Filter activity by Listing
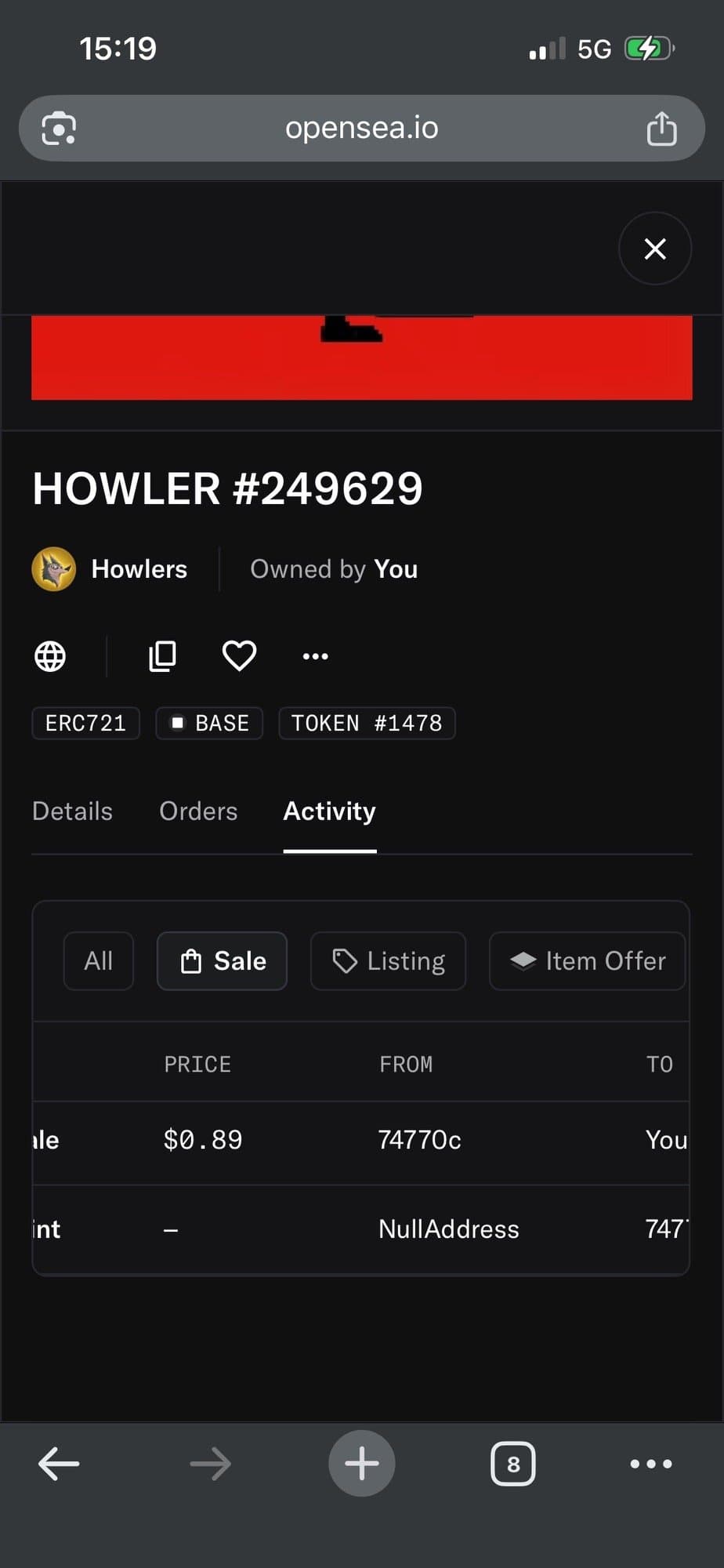 (x=389, y=961)
